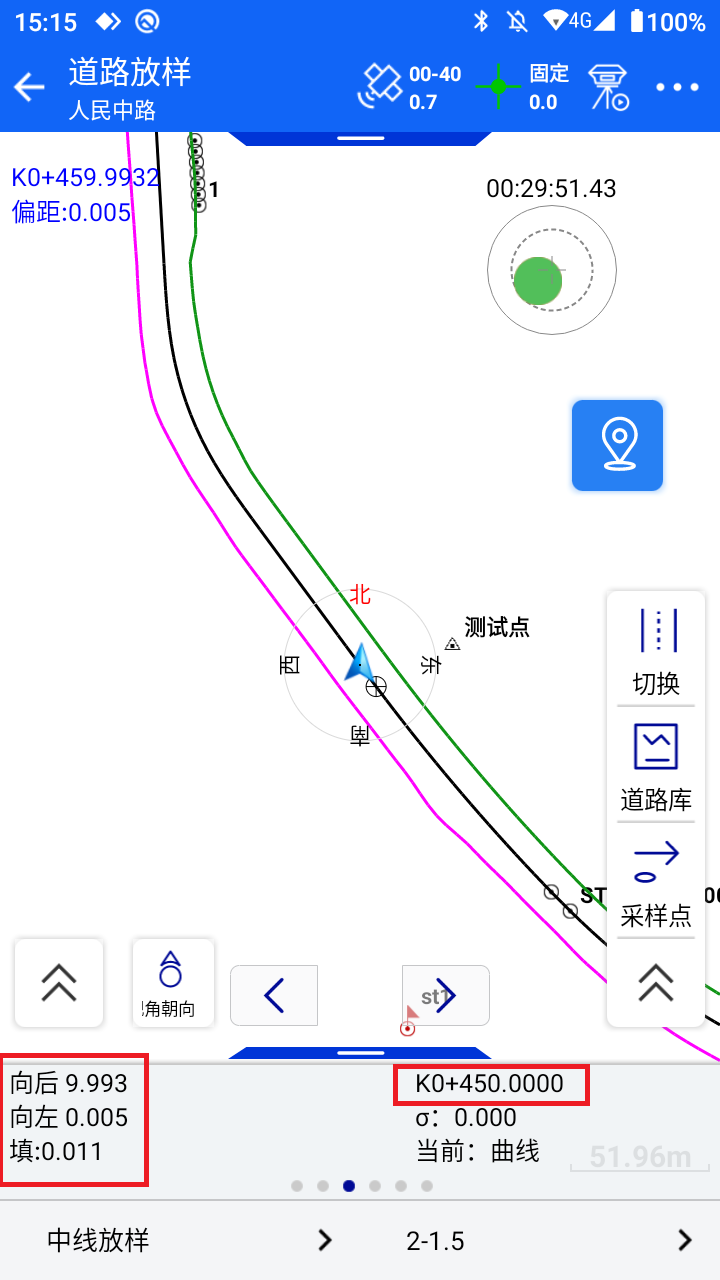
Task: Open the 固定 solution status indicator
Action: (522, 88)
